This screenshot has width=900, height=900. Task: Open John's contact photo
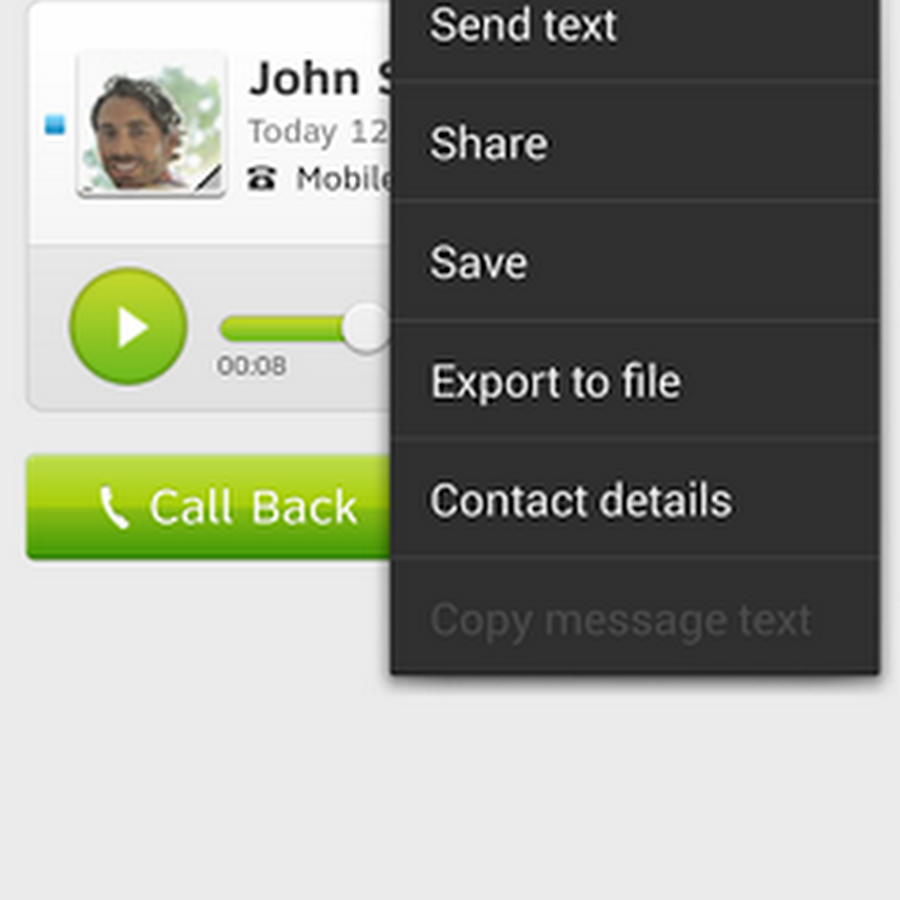click(x=152, y=124)
